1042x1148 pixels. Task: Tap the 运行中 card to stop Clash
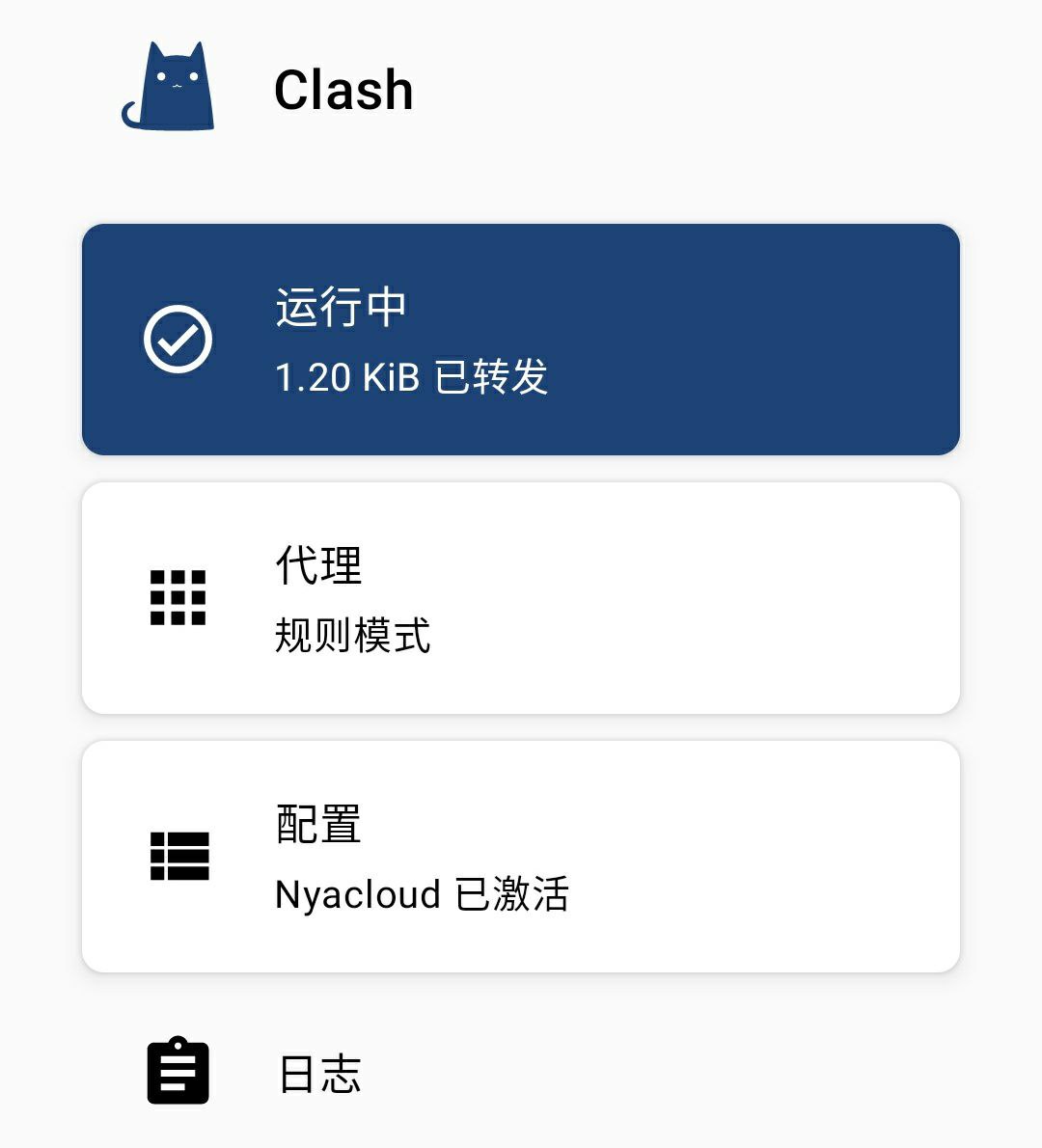(521, 340)
